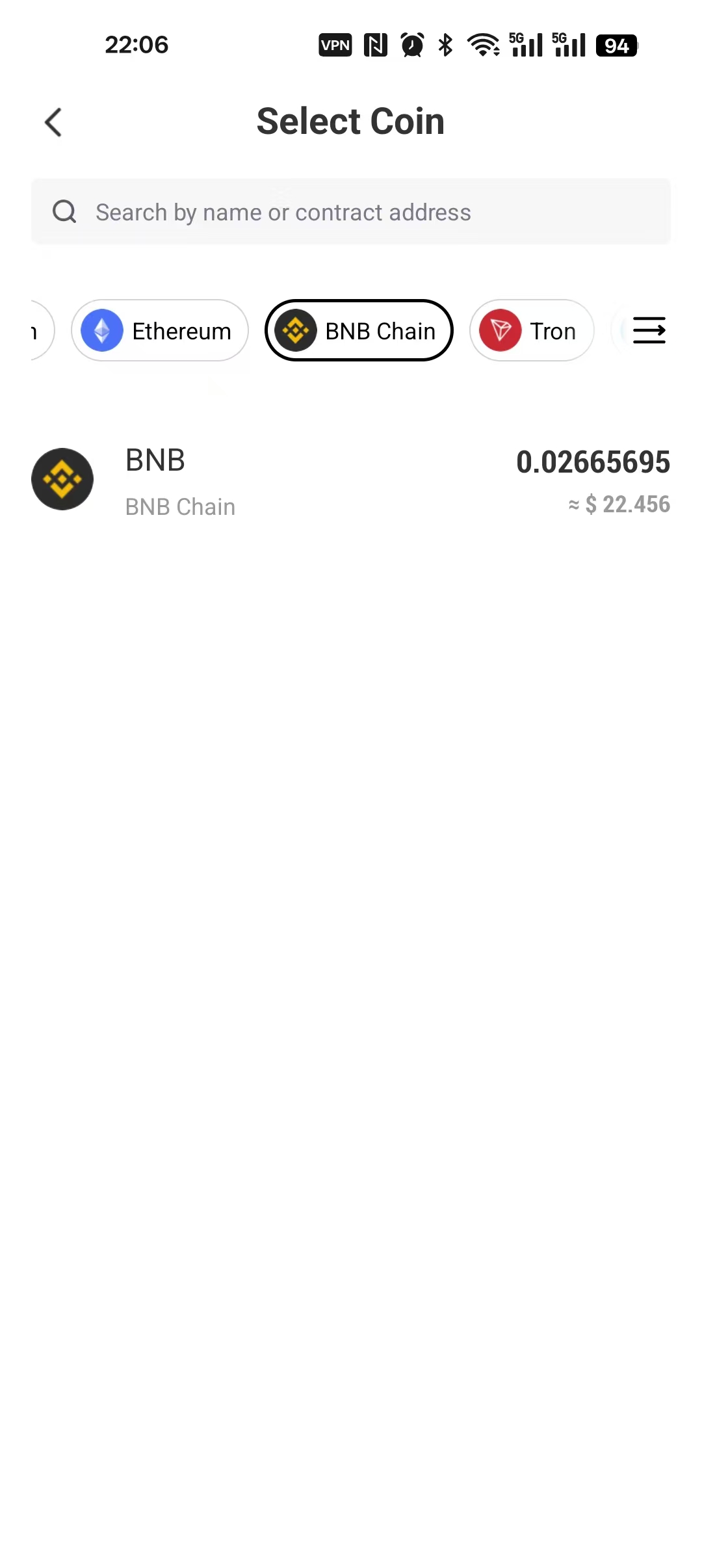Choose the BNB coin row
The image size is (702, 1568).
351,480
